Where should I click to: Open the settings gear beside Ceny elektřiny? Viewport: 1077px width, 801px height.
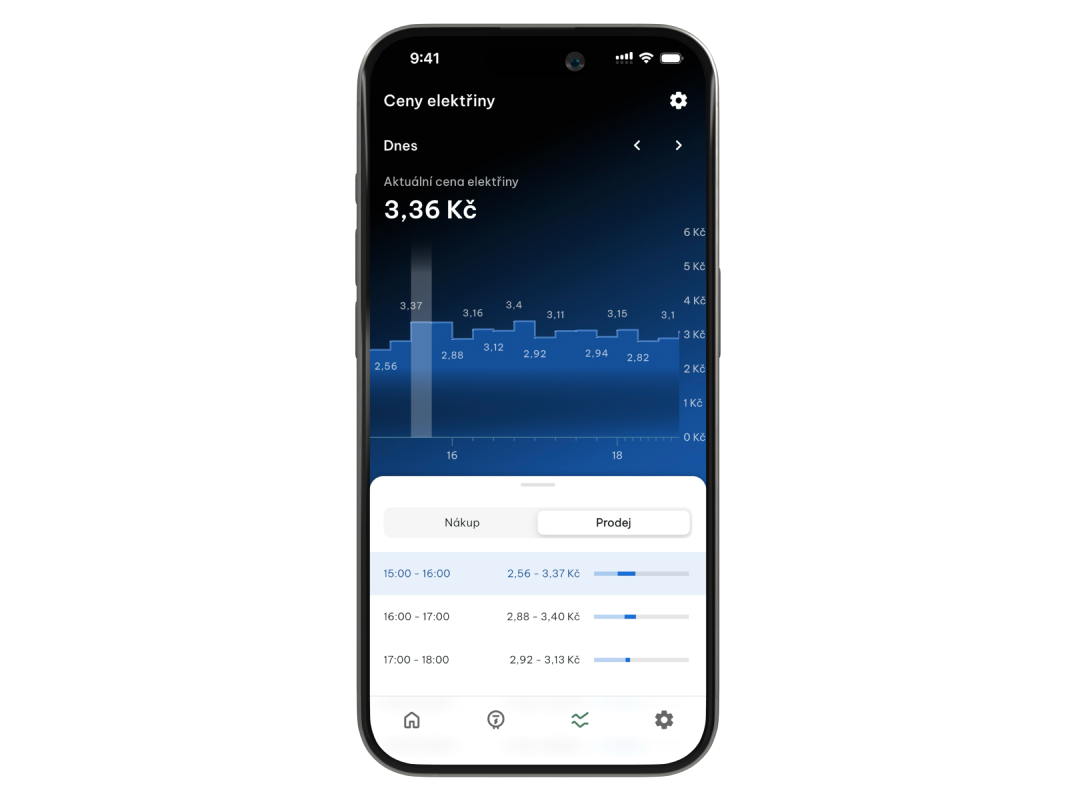[678, 100]
